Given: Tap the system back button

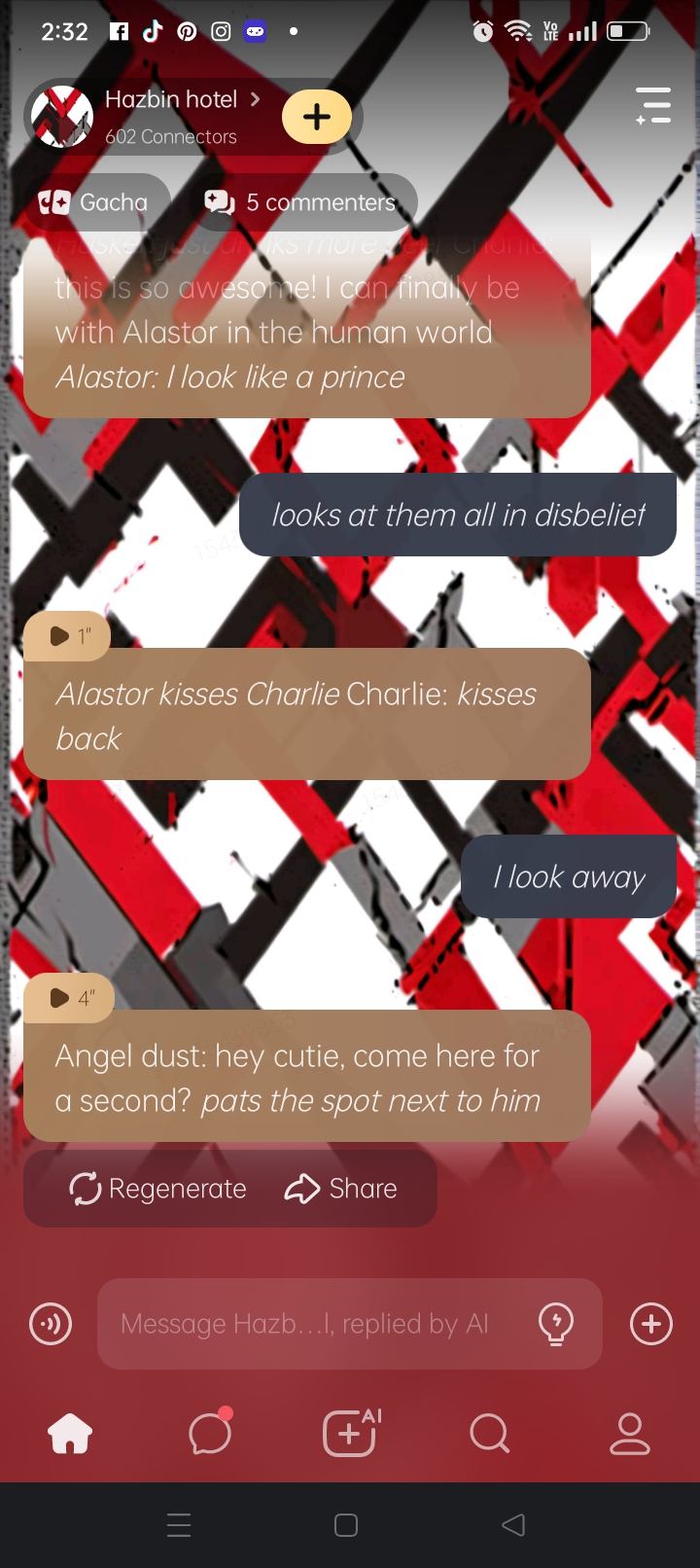Looking at the screenshot, I should coord(513,1525).
